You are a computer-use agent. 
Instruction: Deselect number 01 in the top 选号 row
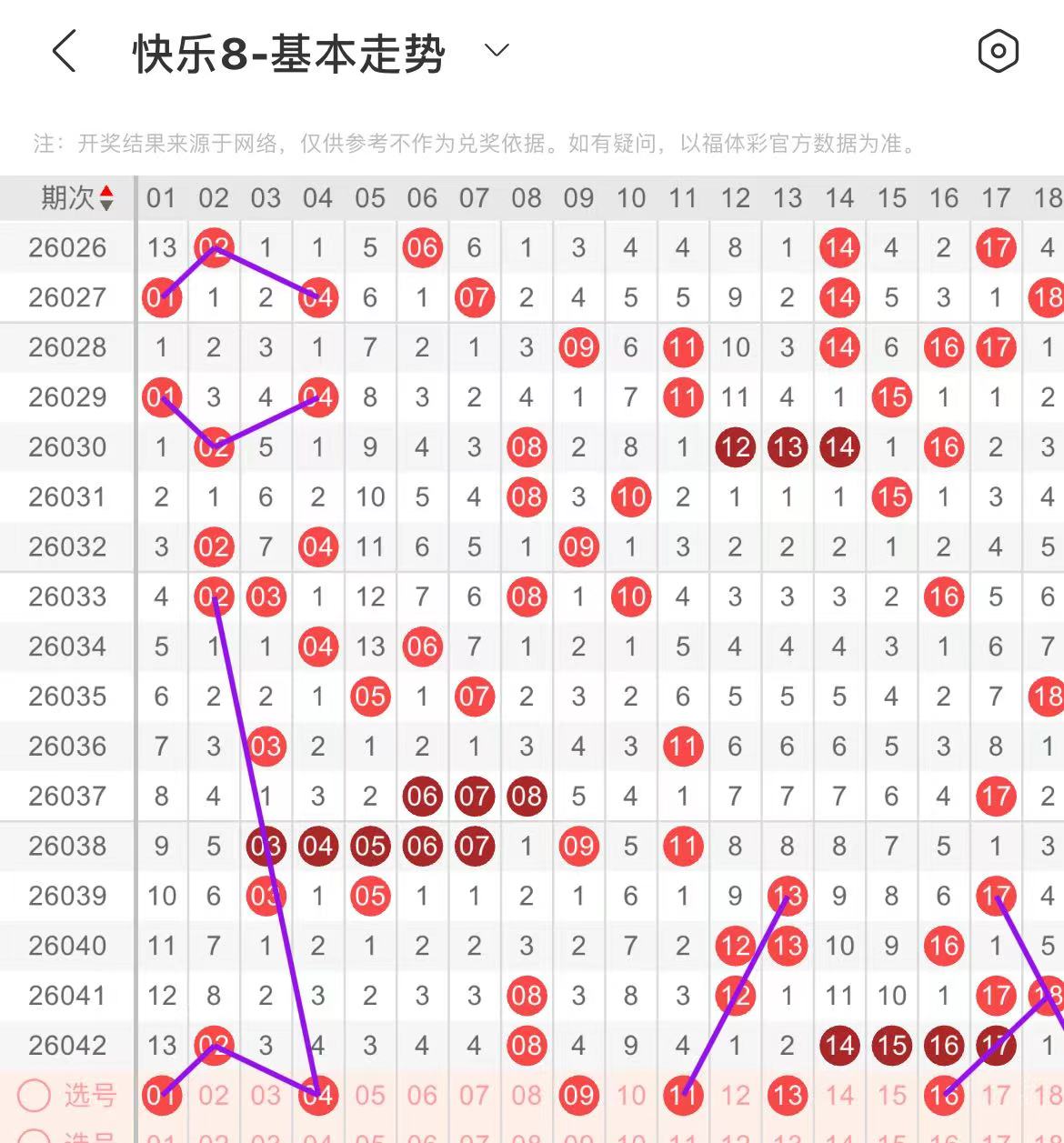pyautogui.click(x=162, y=1096)
